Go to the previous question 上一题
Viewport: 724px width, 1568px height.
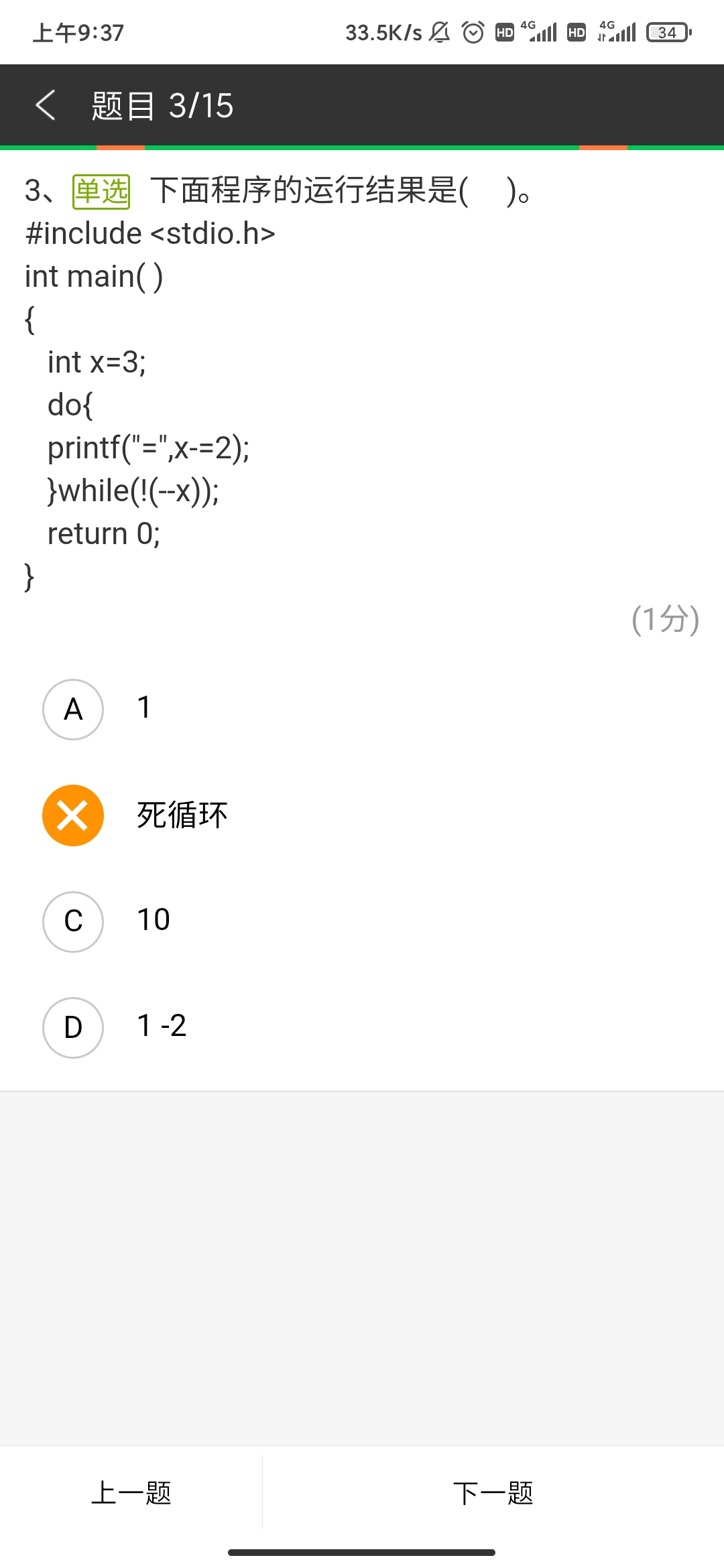coord(131,1493)
